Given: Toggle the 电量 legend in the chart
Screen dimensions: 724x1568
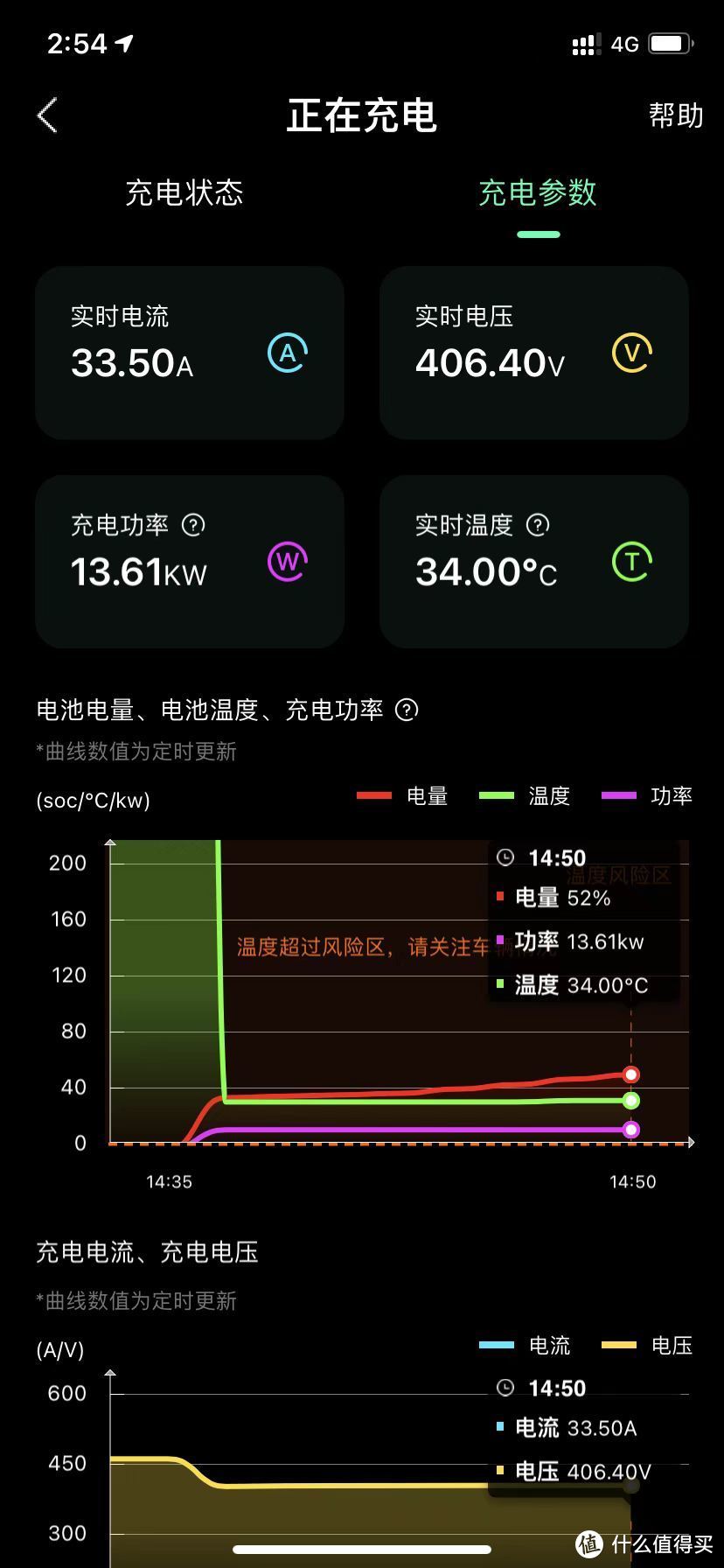Looking at the screenshot, I should pyautogui.click(x=426, y=795).
